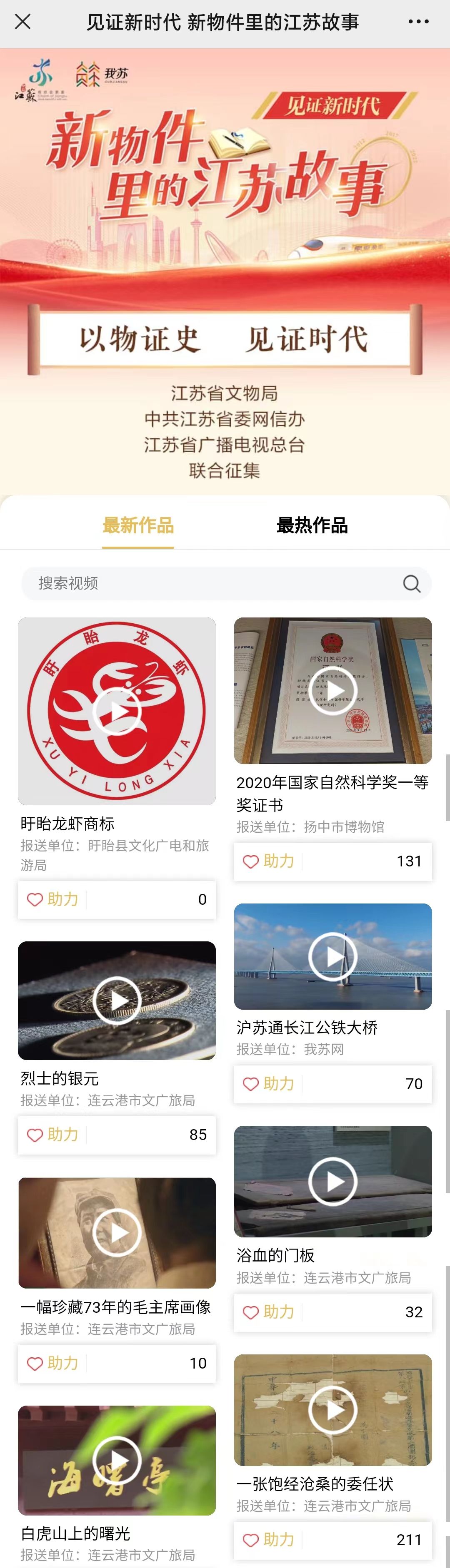Image resolution: width=450 pixels, height=1568 pixels.
Task: Give 助力 to 沪苏通长江公铁大桥
Action: (x=269, y=1083)
